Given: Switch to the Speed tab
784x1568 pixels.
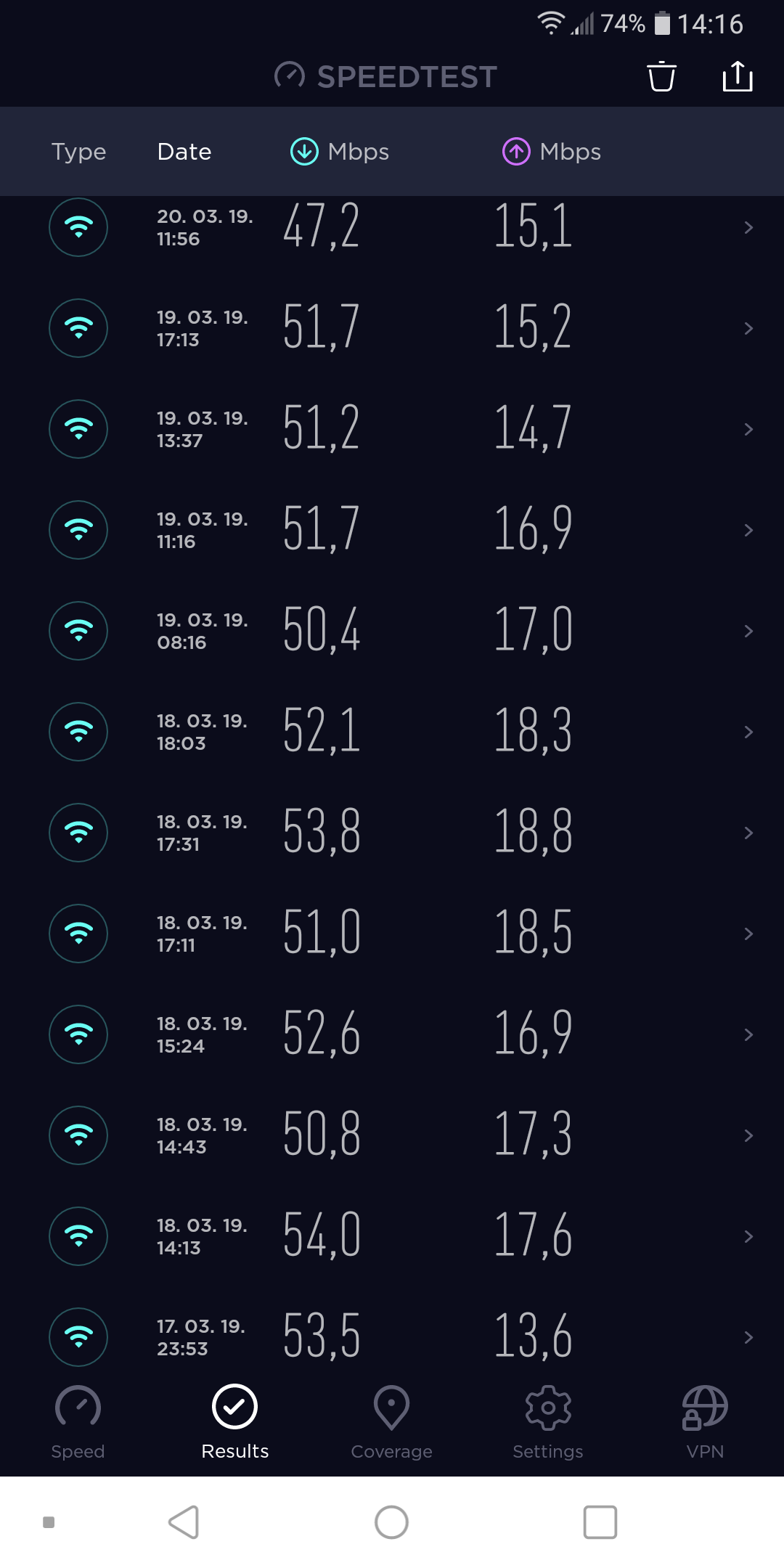Looking at the screenshot, I should click(78, 1421).
